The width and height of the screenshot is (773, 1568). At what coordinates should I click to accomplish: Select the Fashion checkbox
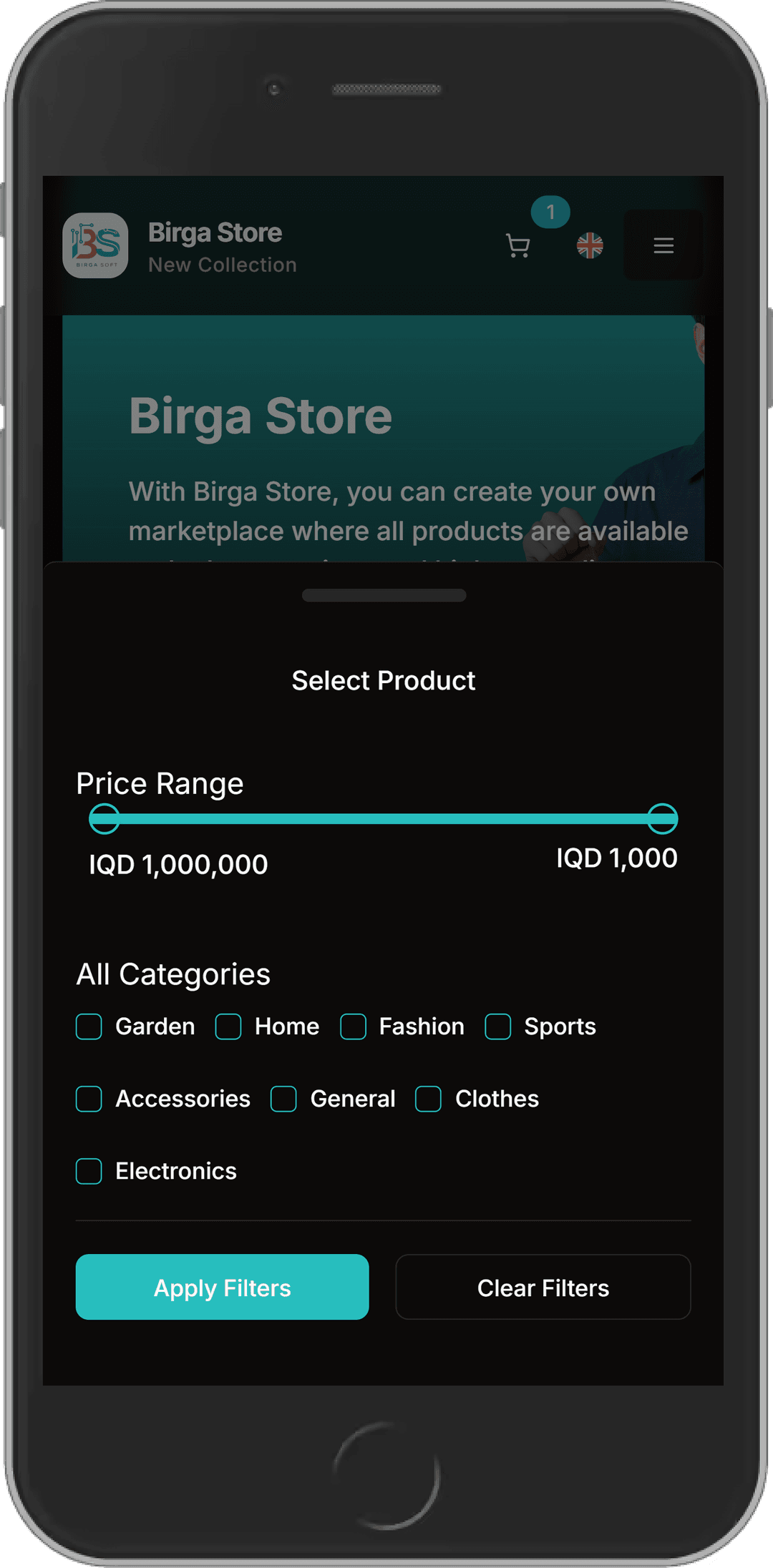point(354,1026)
